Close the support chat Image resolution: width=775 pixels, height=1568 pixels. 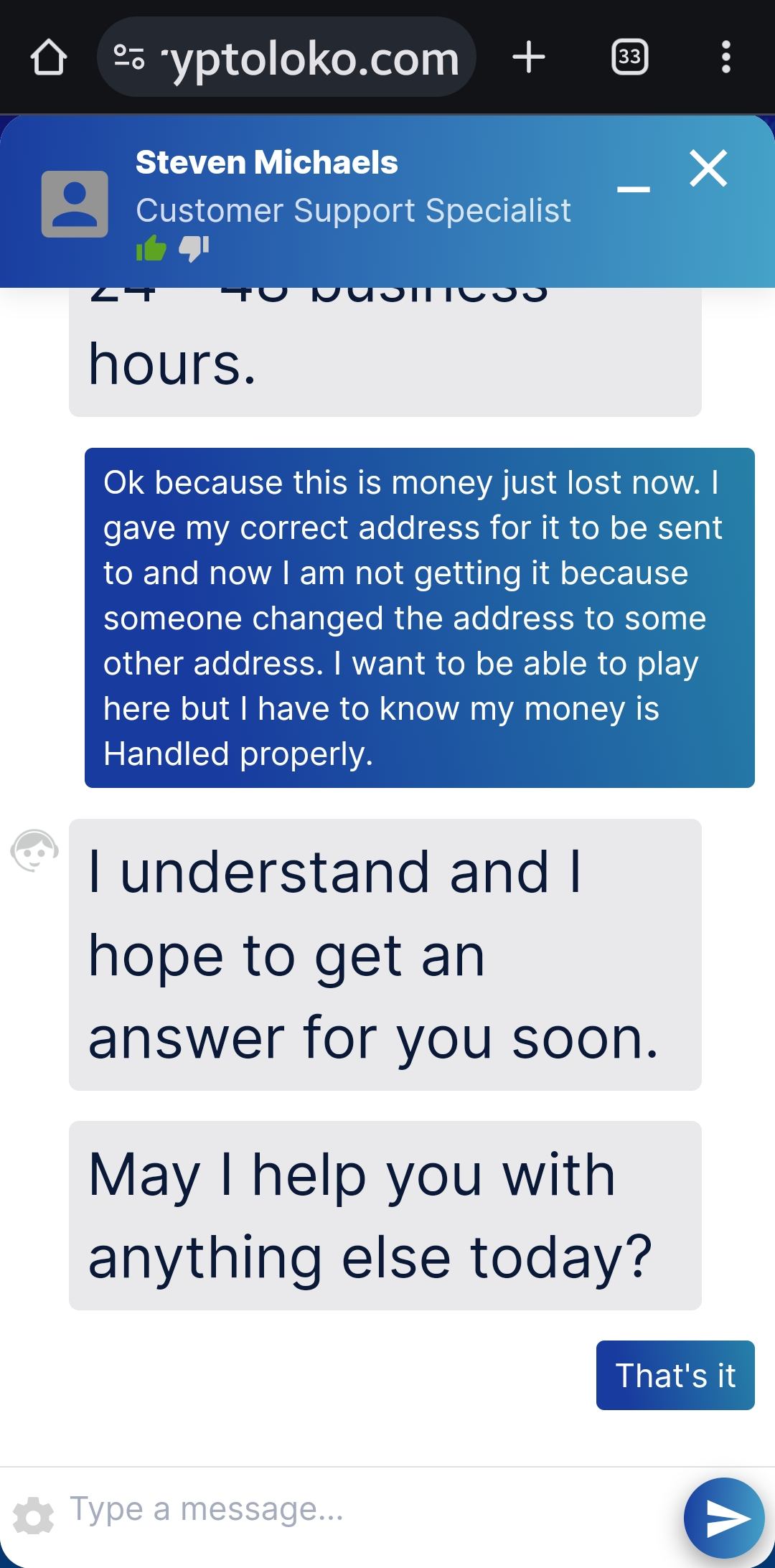pyautogui.click(x=708, y=169)
